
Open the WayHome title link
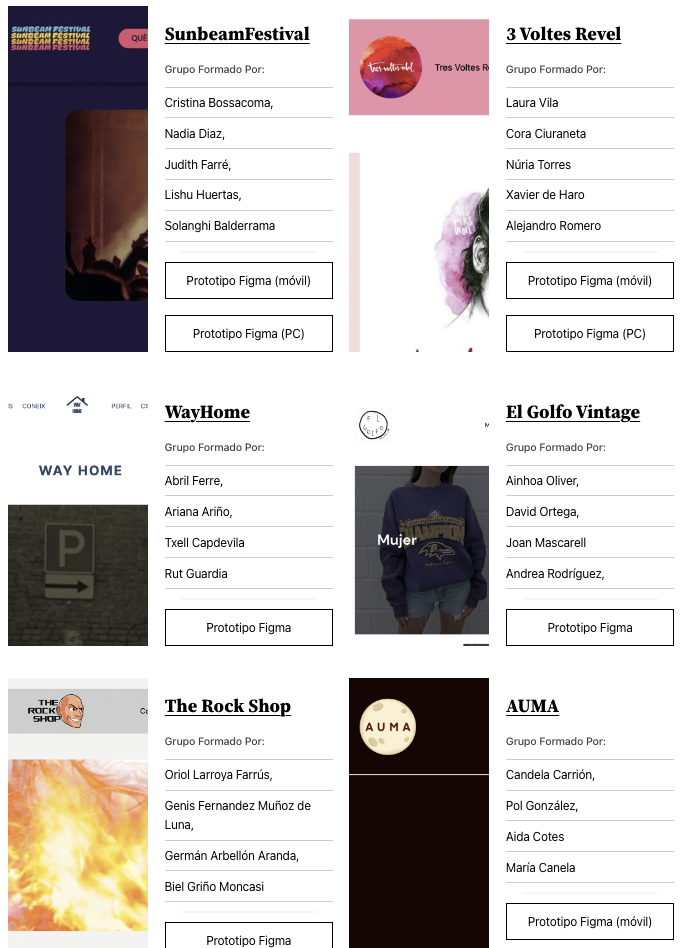[x=207, y=412]
